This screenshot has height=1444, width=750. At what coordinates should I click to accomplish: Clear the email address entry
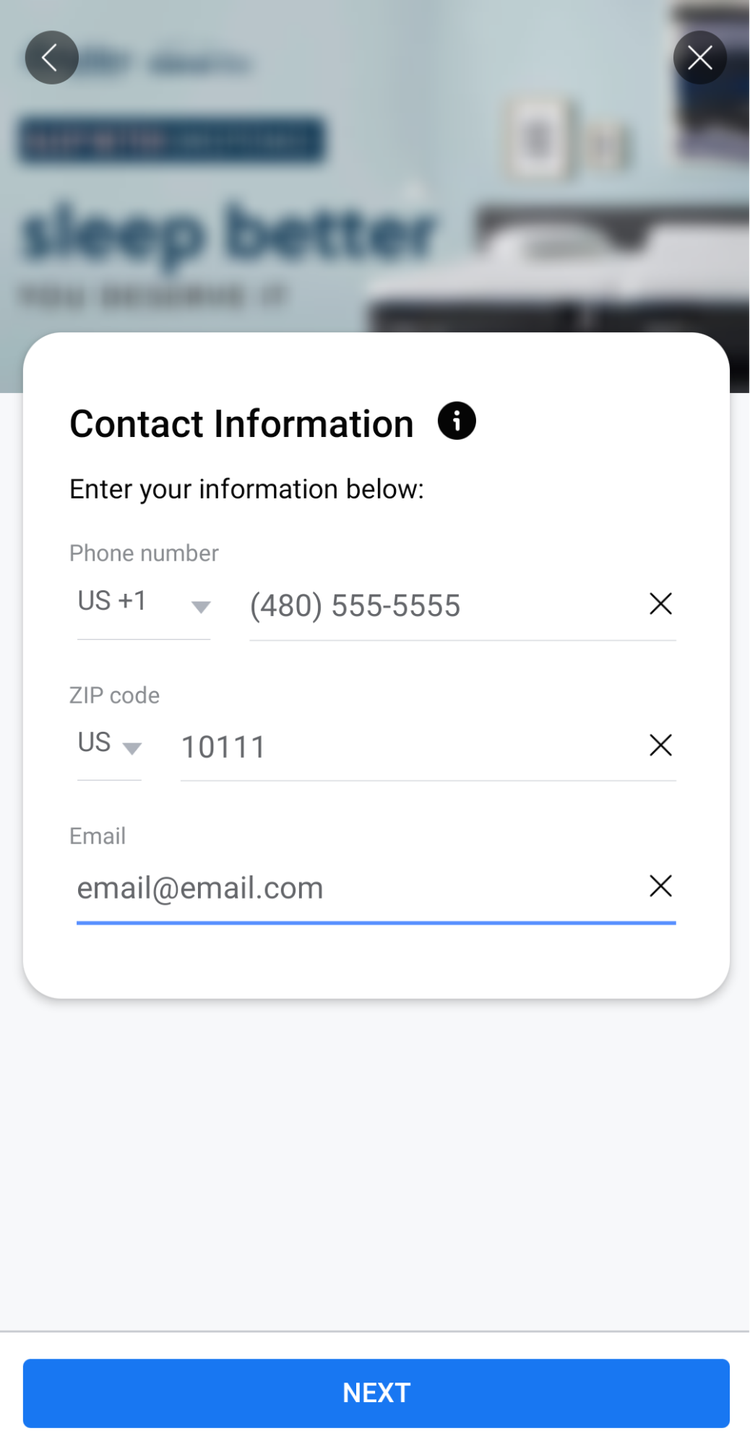pos(660,886)
